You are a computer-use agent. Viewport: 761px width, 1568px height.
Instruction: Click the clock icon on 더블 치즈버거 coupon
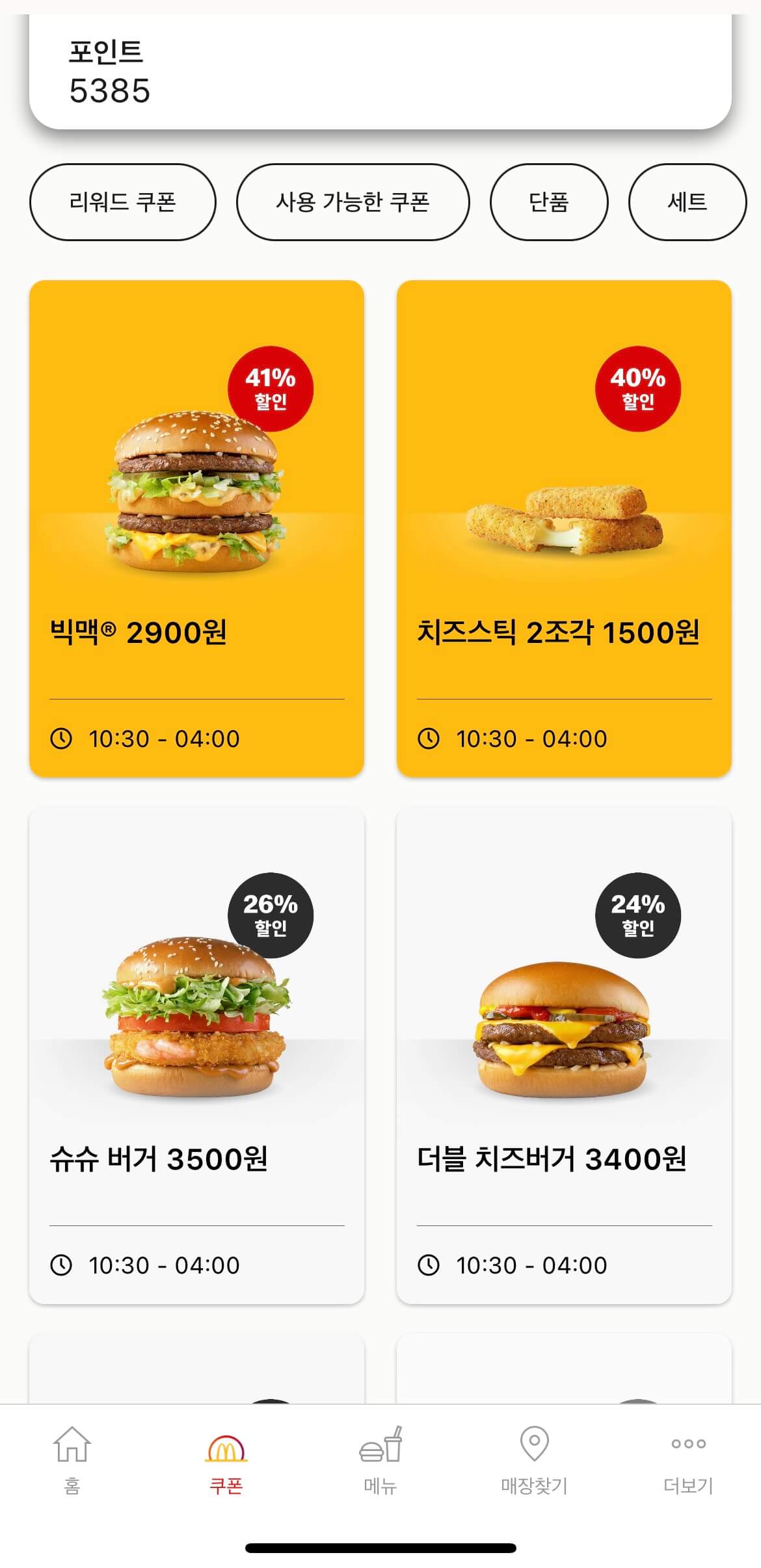pyautogui.click(x=429, y=1264)
